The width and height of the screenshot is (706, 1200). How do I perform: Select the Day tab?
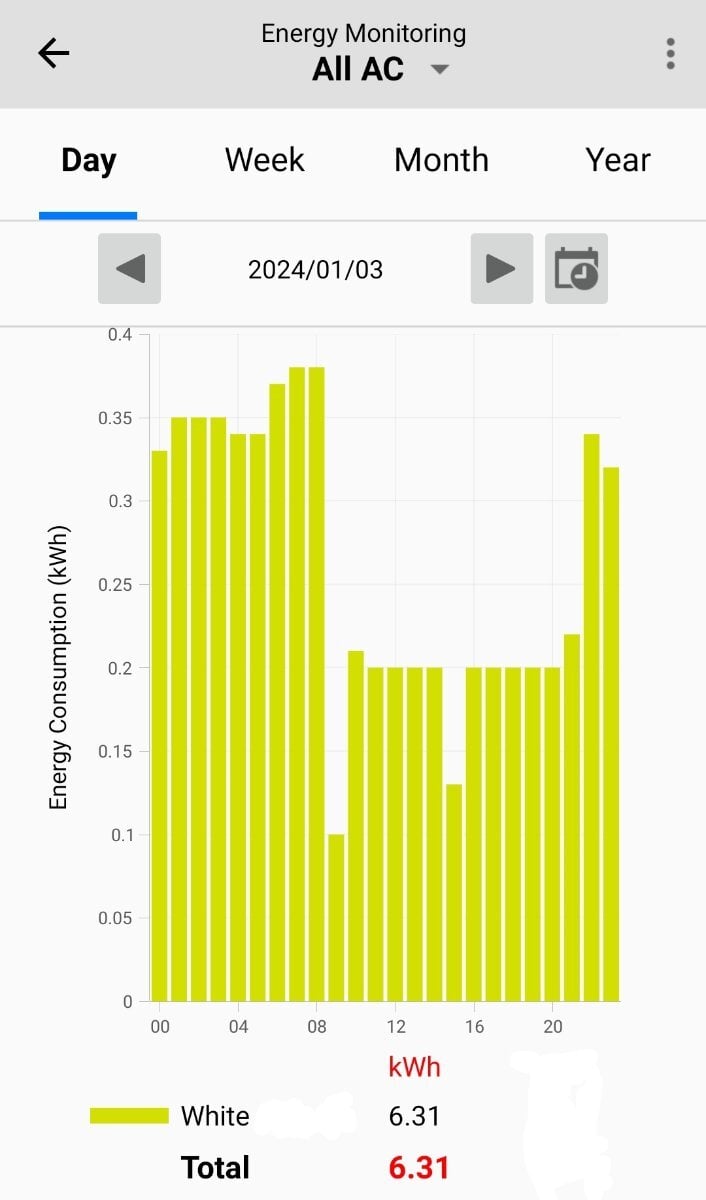88,160
